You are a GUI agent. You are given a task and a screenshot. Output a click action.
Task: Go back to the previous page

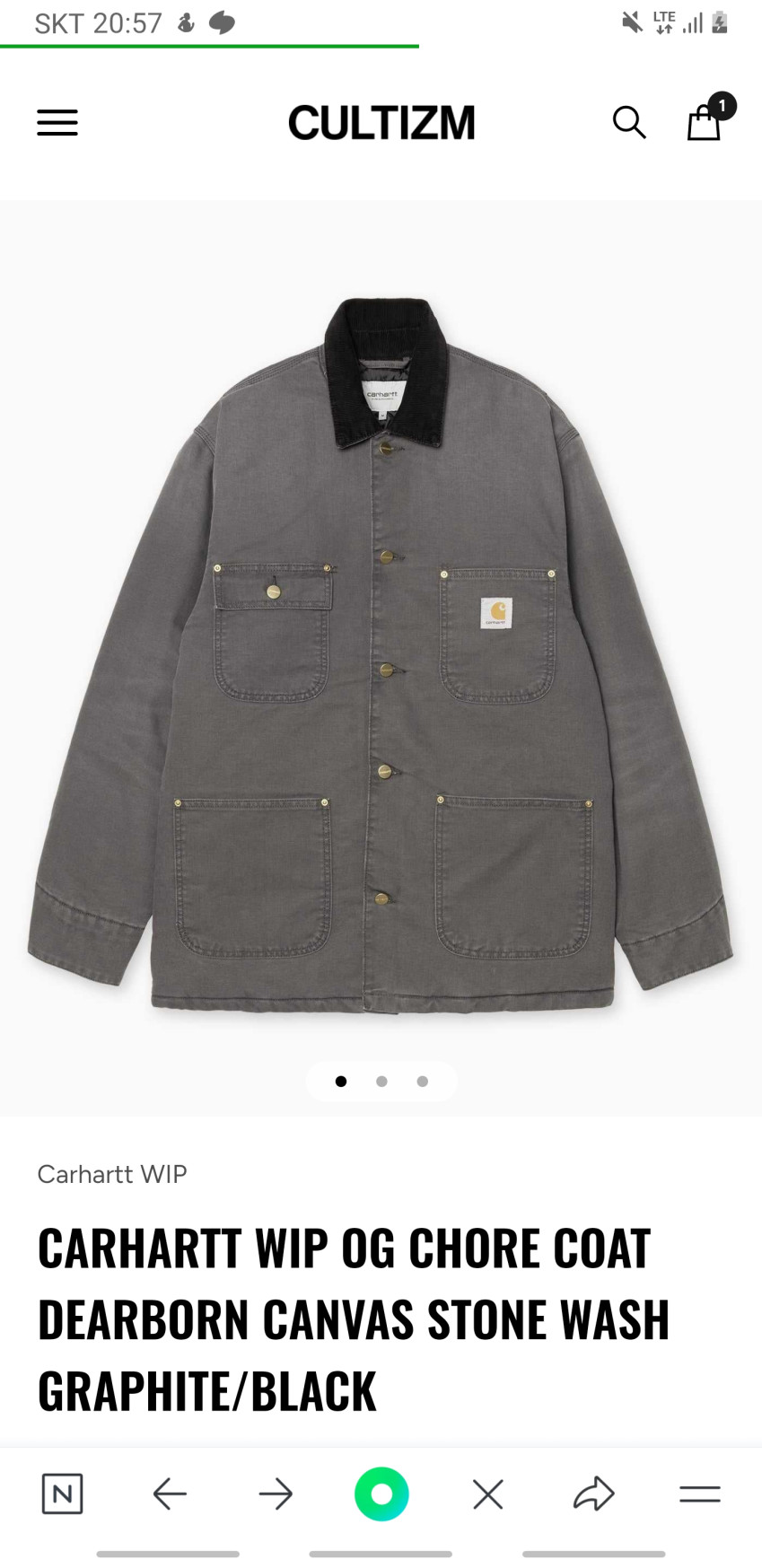pyautogui.click(x=170, y=1494)
